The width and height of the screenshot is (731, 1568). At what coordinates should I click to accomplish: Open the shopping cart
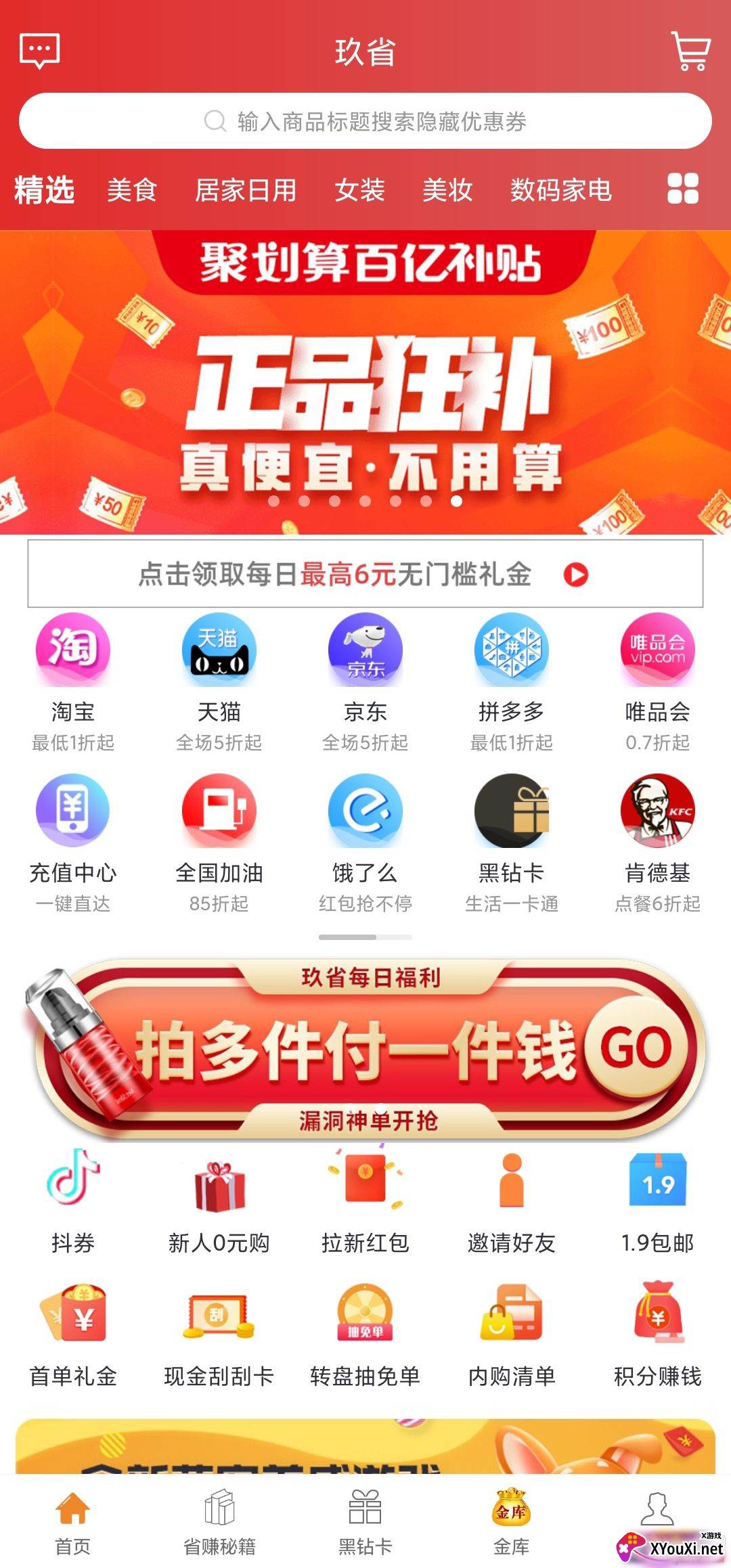click(x=690, y=51)
